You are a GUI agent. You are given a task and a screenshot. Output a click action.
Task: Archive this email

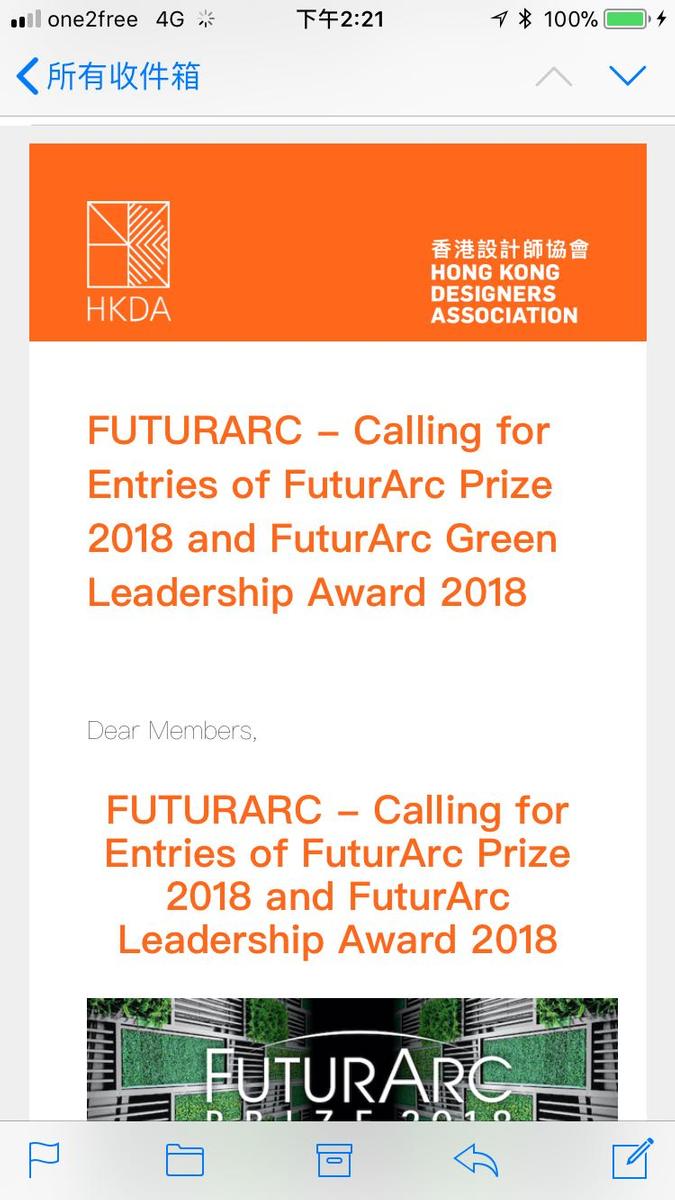(x=334, y=1159)
